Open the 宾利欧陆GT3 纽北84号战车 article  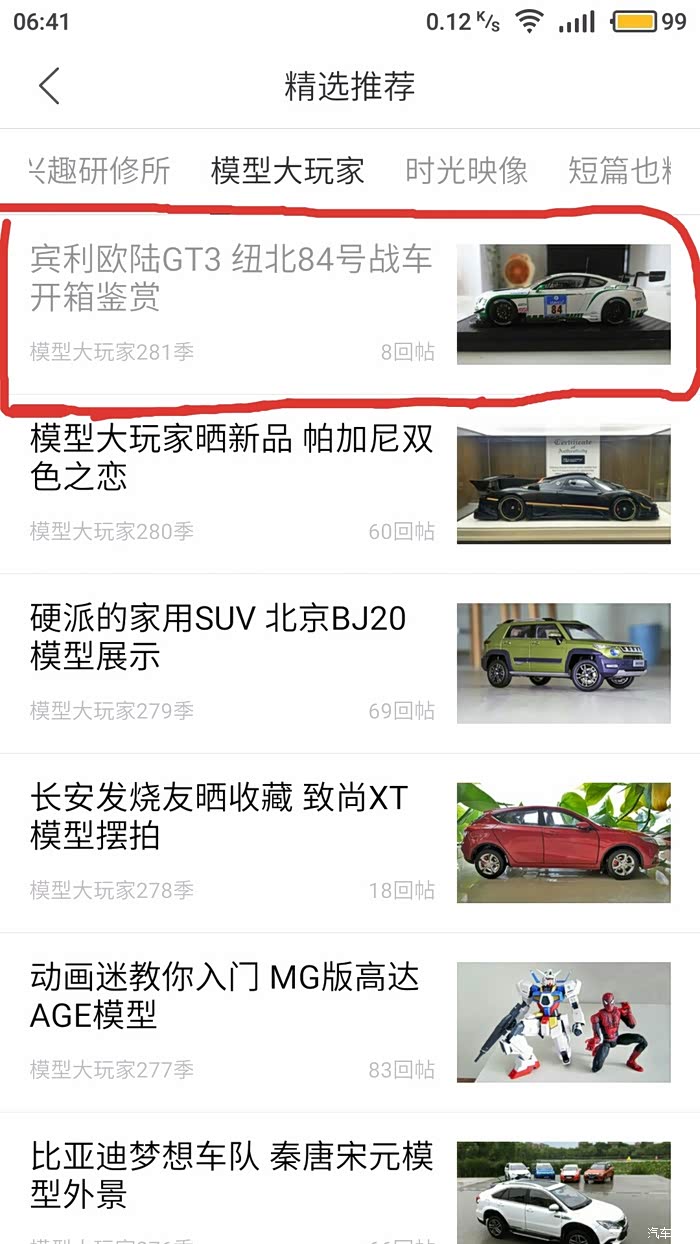(231, 279)
